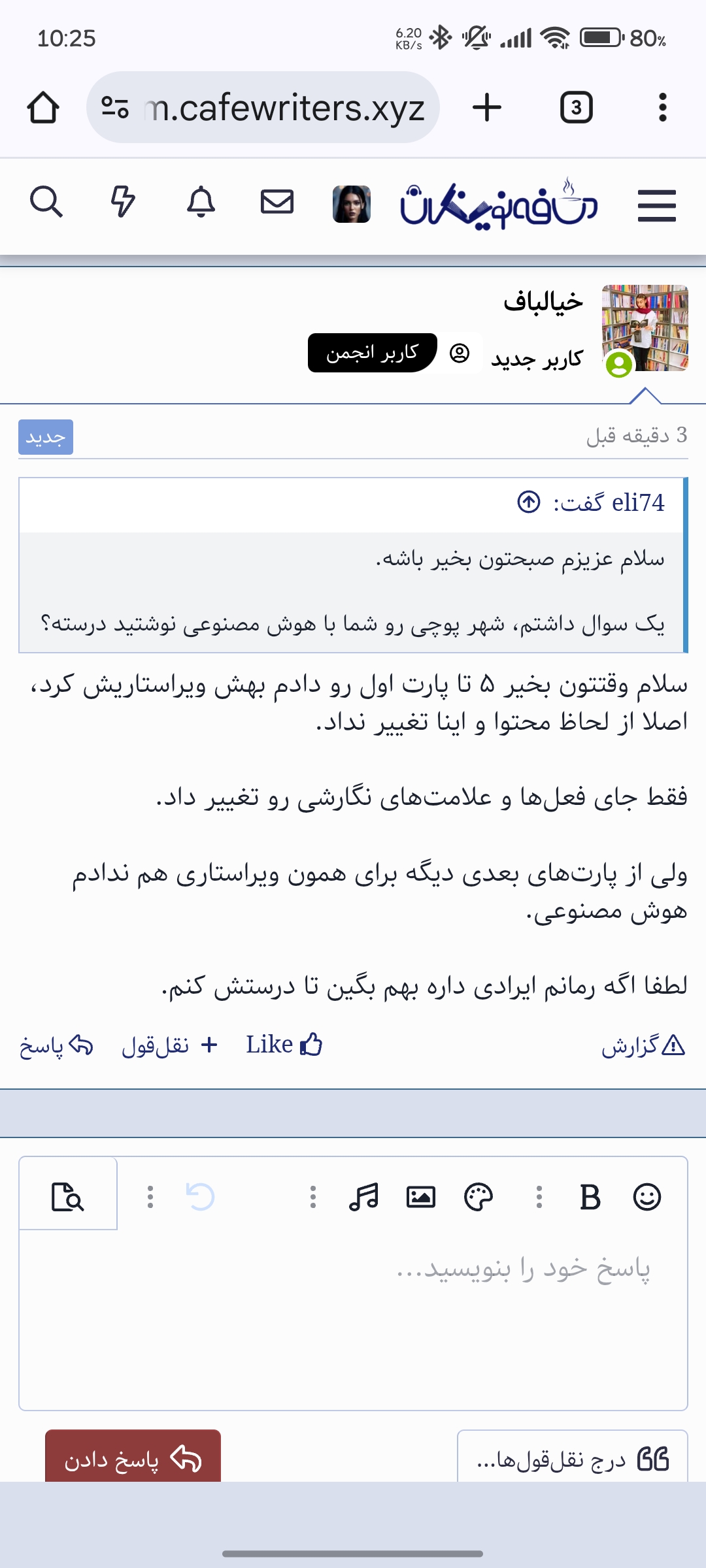
Task: Open خیالباف's profile name link
Action: click(x=543, y=301)
